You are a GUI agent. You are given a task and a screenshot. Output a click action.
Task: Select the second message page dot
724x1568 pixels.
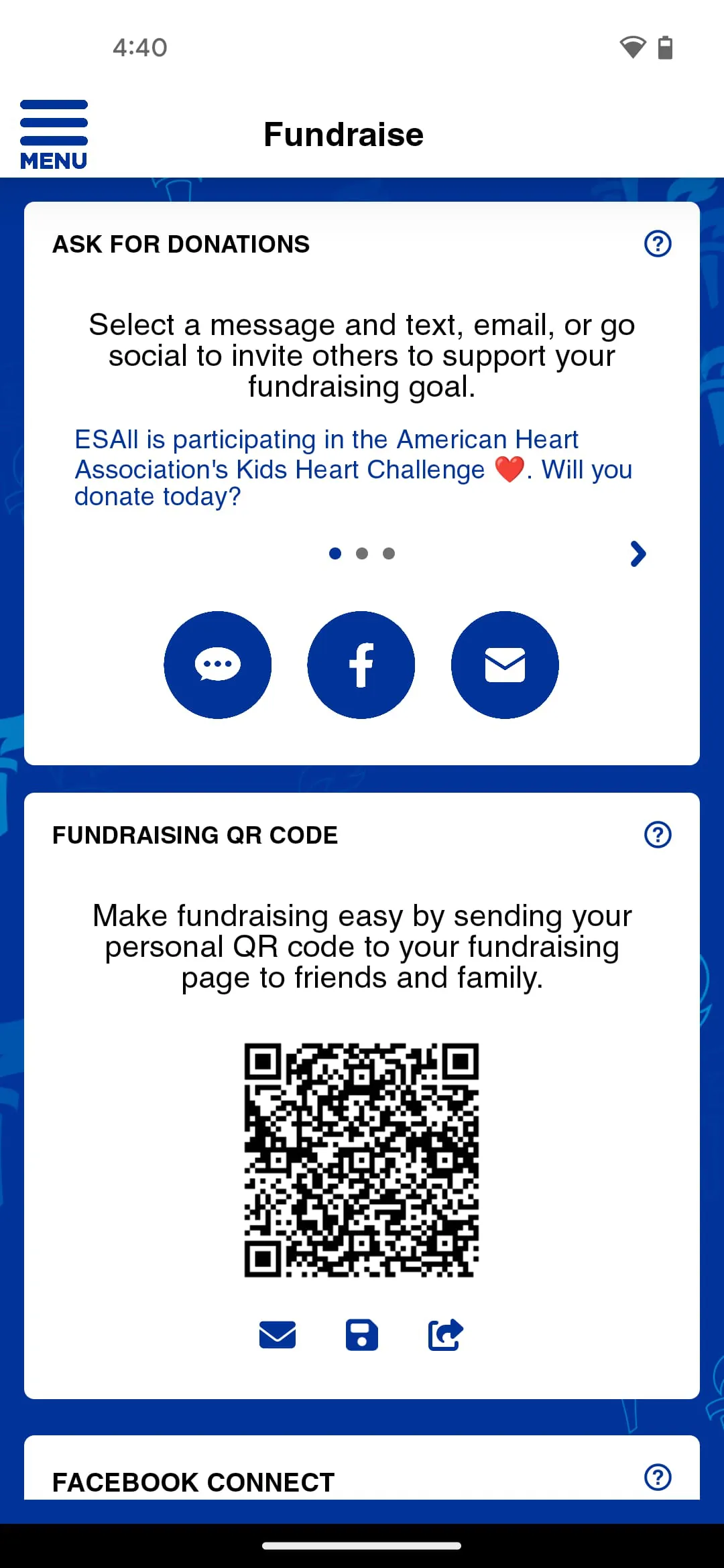362,553
